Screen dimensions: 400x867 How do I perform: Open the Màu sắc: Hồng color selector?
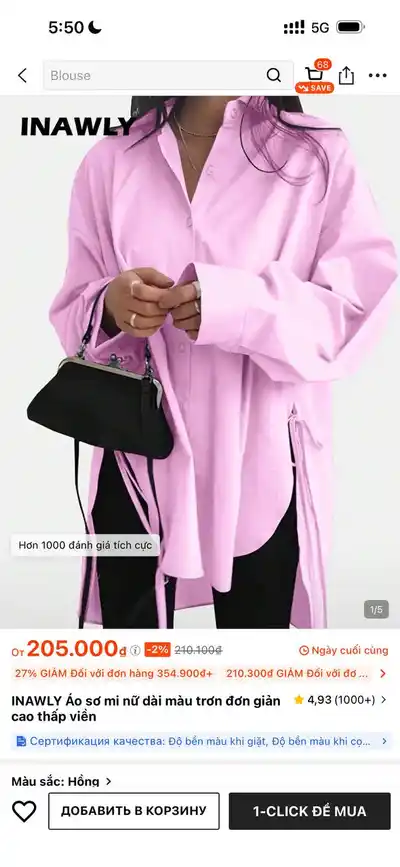61,781
